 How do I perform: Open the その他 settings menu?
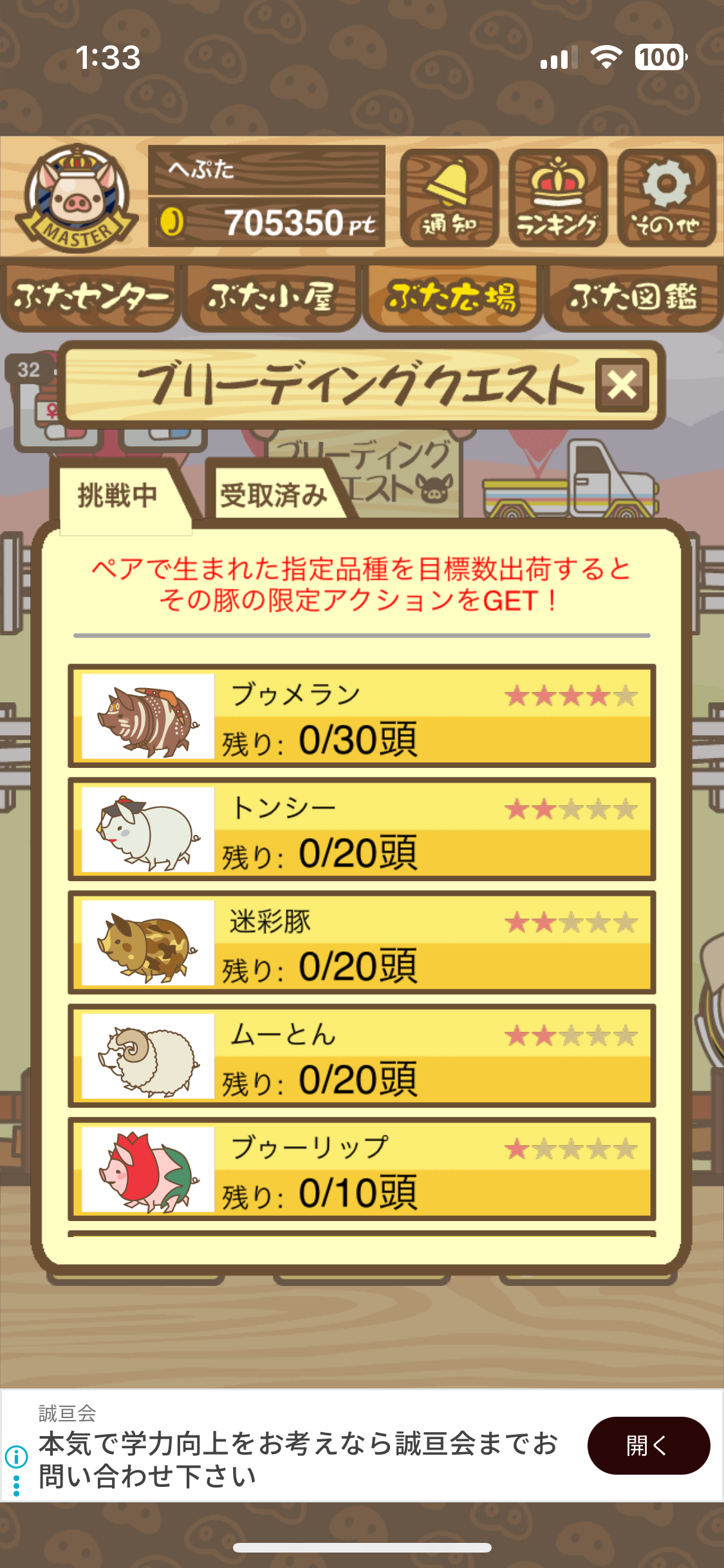pyautogui.click(x=666, y=198)
